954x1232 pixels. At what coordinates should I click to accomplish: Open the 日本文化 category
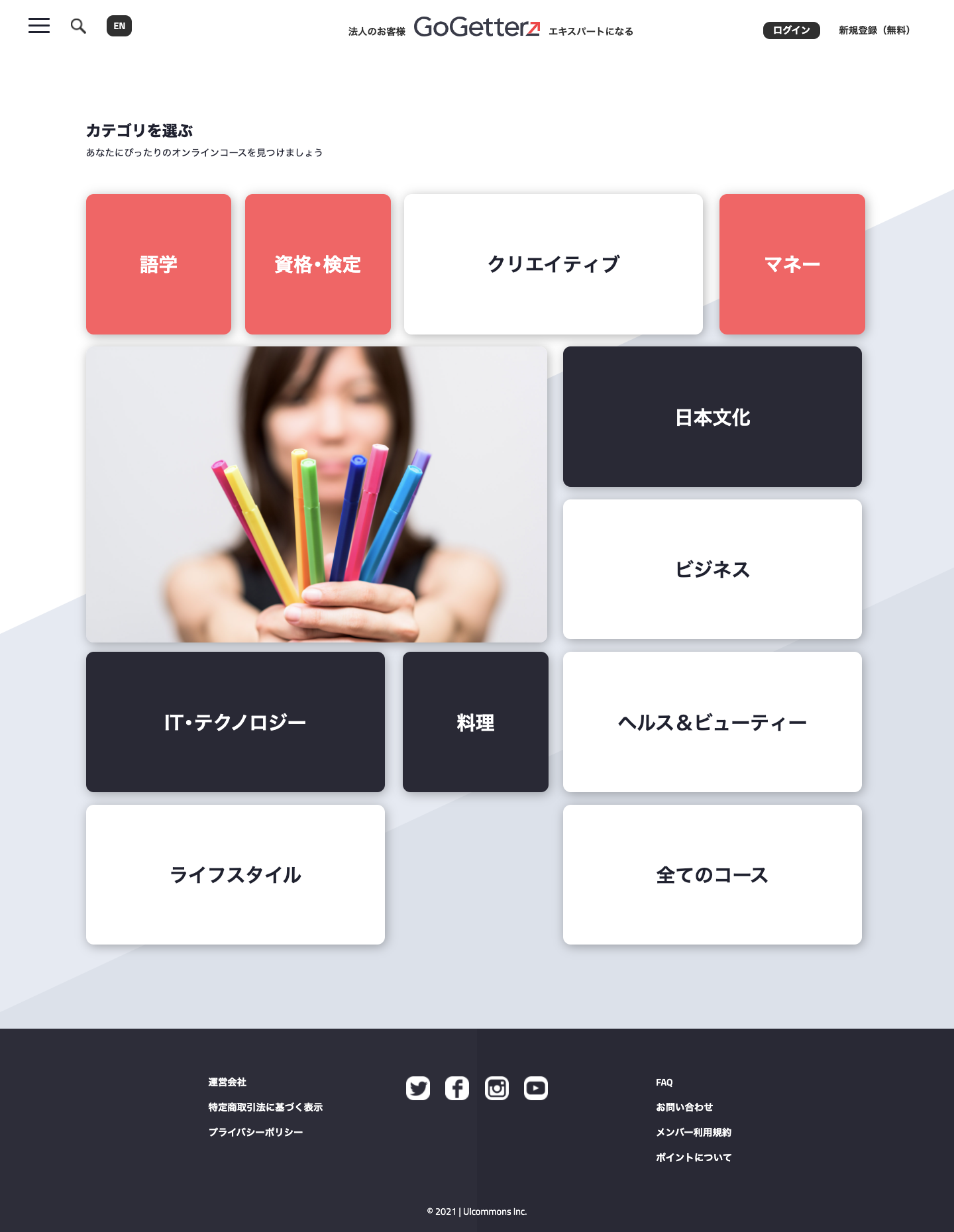click(x=712, y=417)
